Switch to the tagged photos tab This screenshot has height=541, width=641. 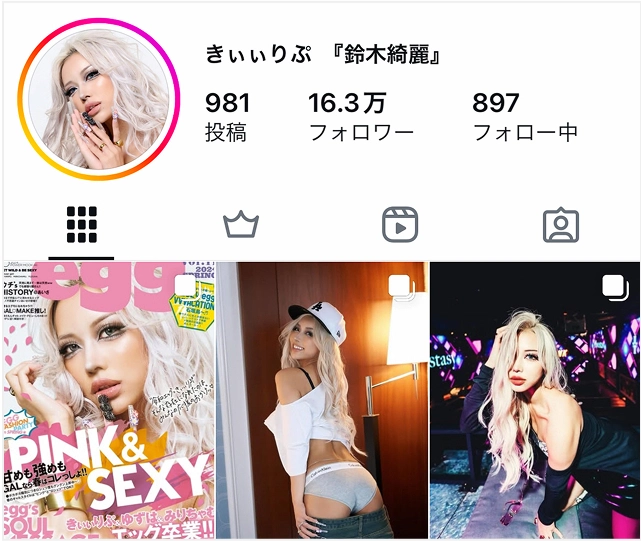point(561,225)
